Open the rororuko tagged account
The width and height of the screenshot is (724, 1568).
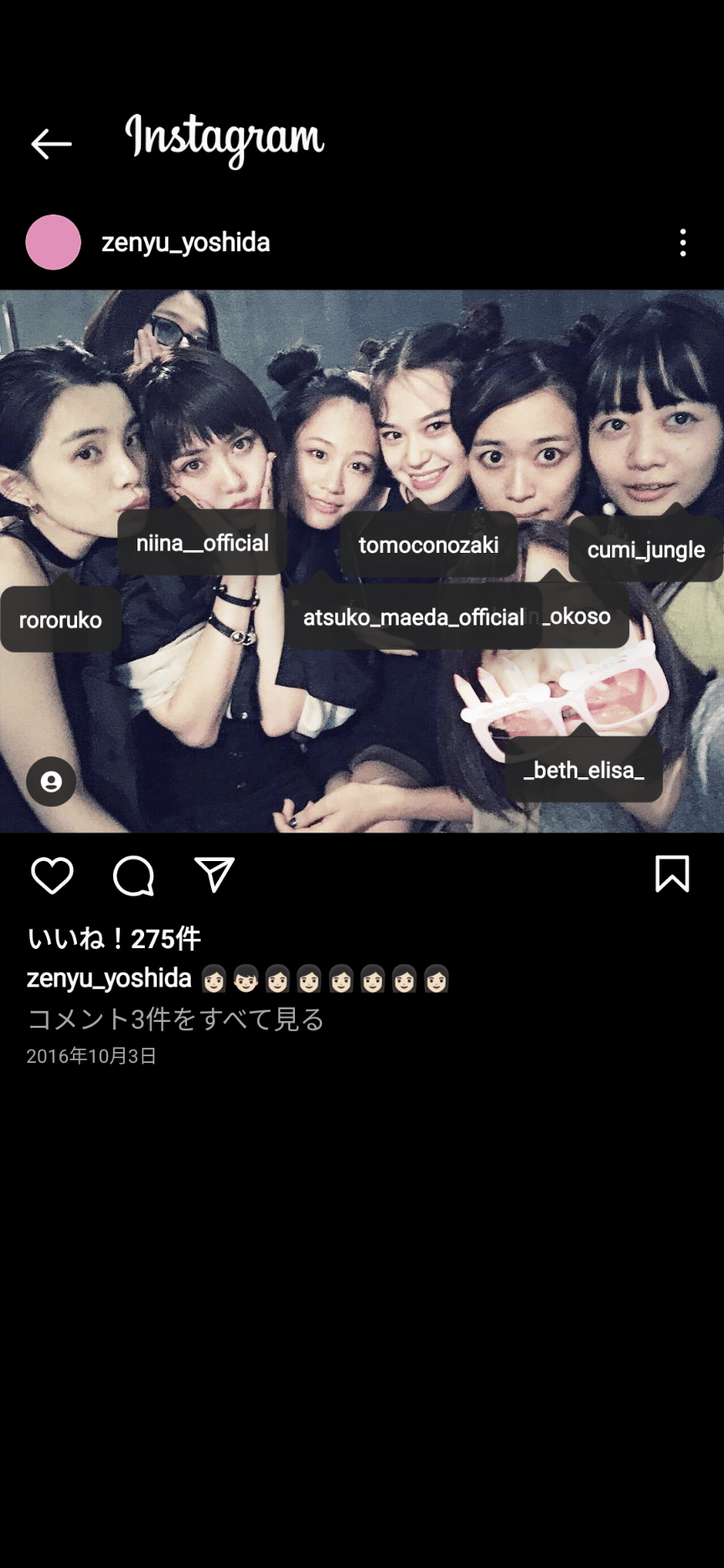coord(60,621)
